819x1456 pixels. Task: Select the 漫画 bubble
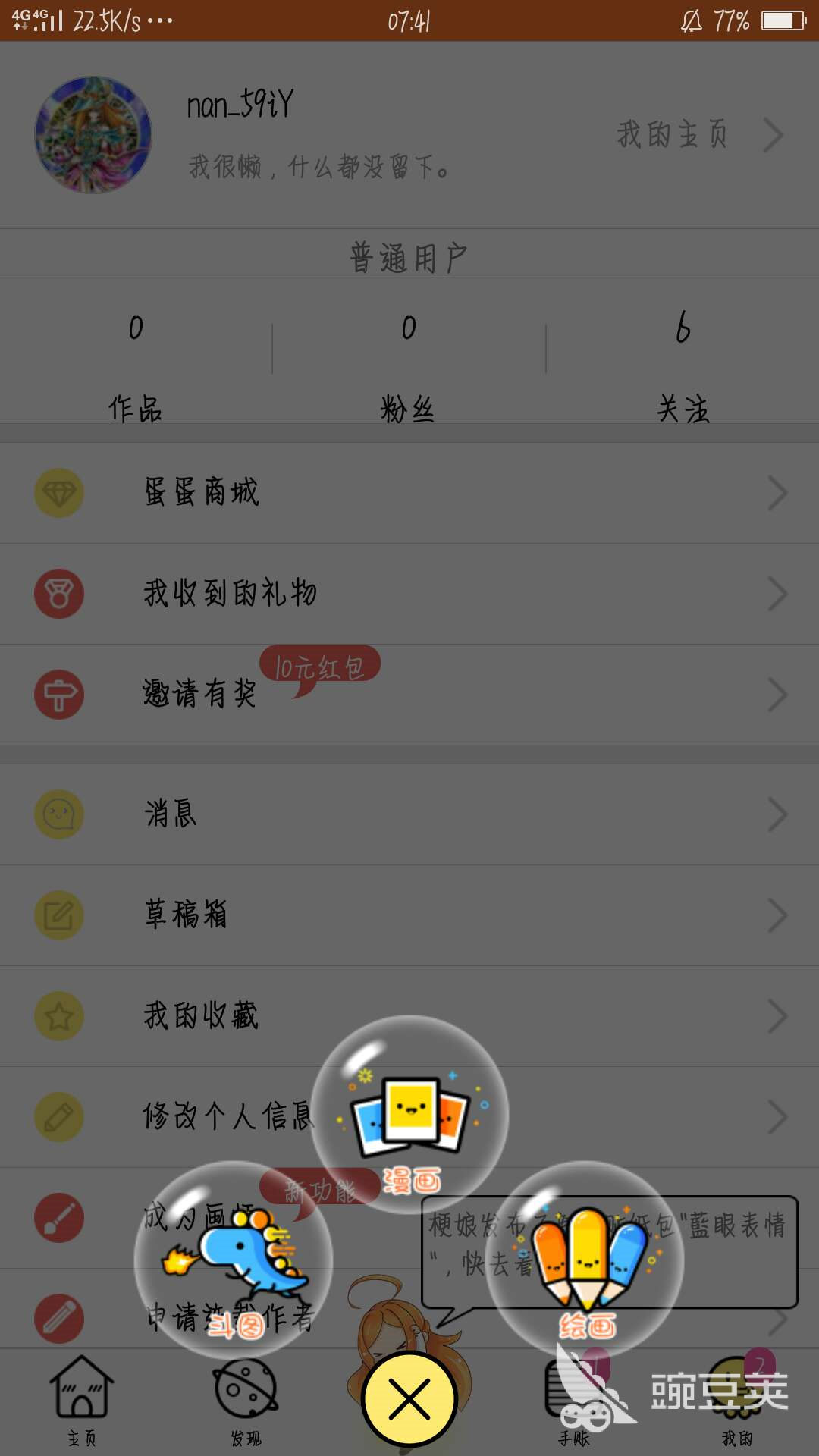[409, 1115]
